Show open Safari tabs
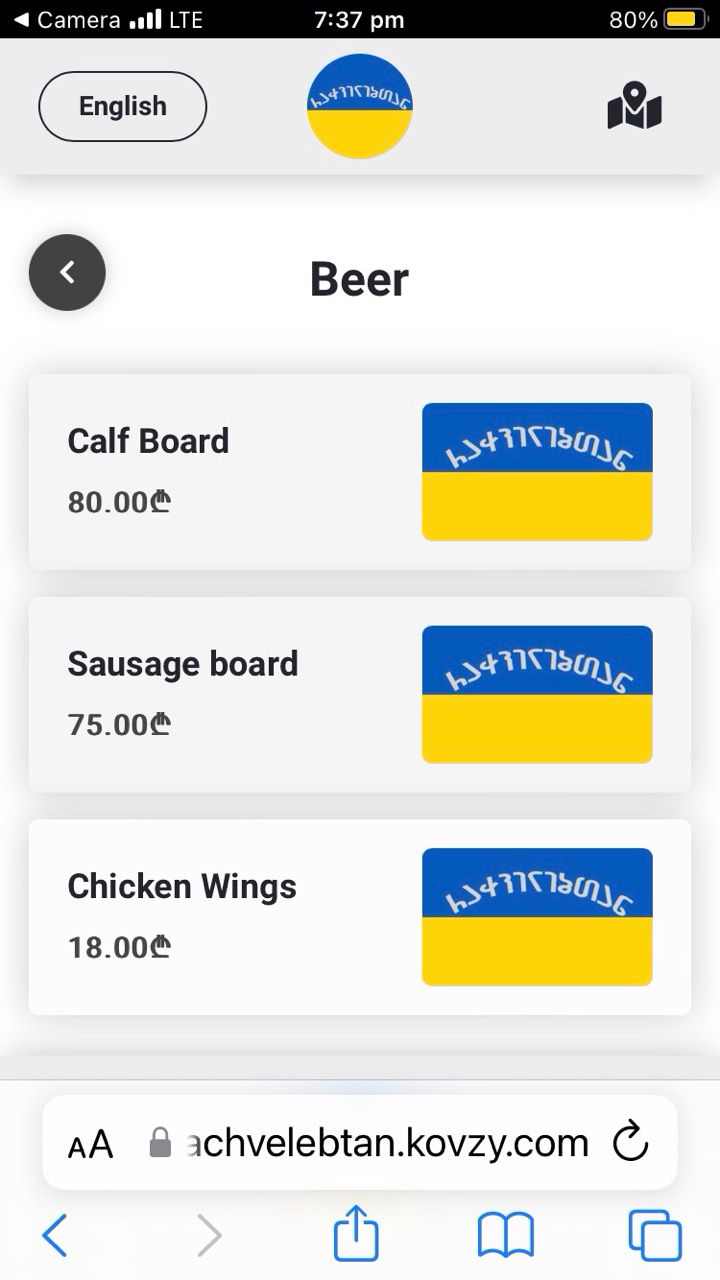The width and height of the screenshot is (720, 1280). pyautogui.click(x=655, y=1235)
